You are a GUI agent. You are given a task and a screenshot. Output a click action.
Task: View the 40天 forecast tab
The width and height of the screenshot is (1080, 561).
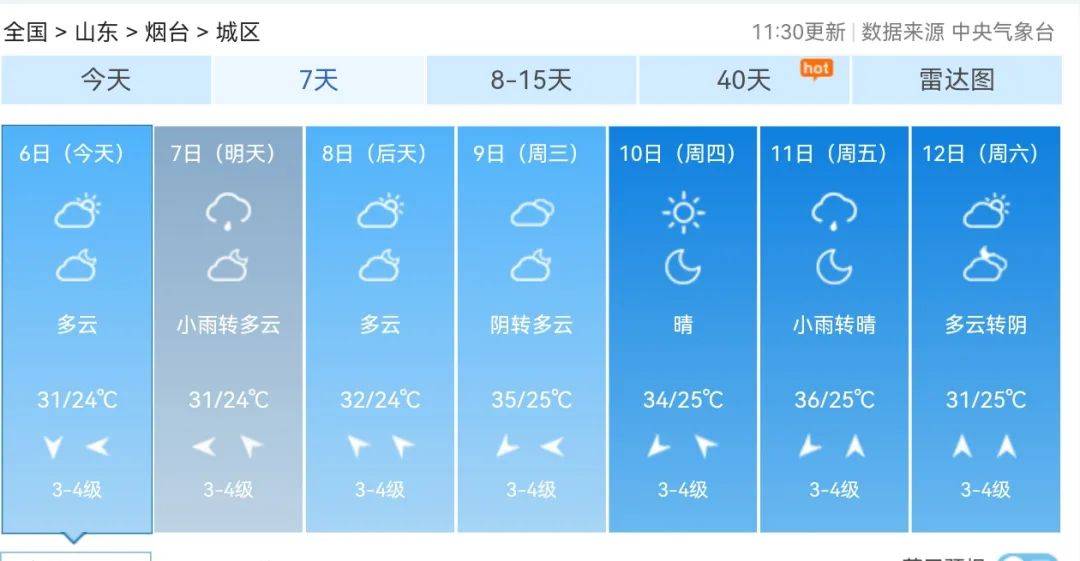pos(744,80)
